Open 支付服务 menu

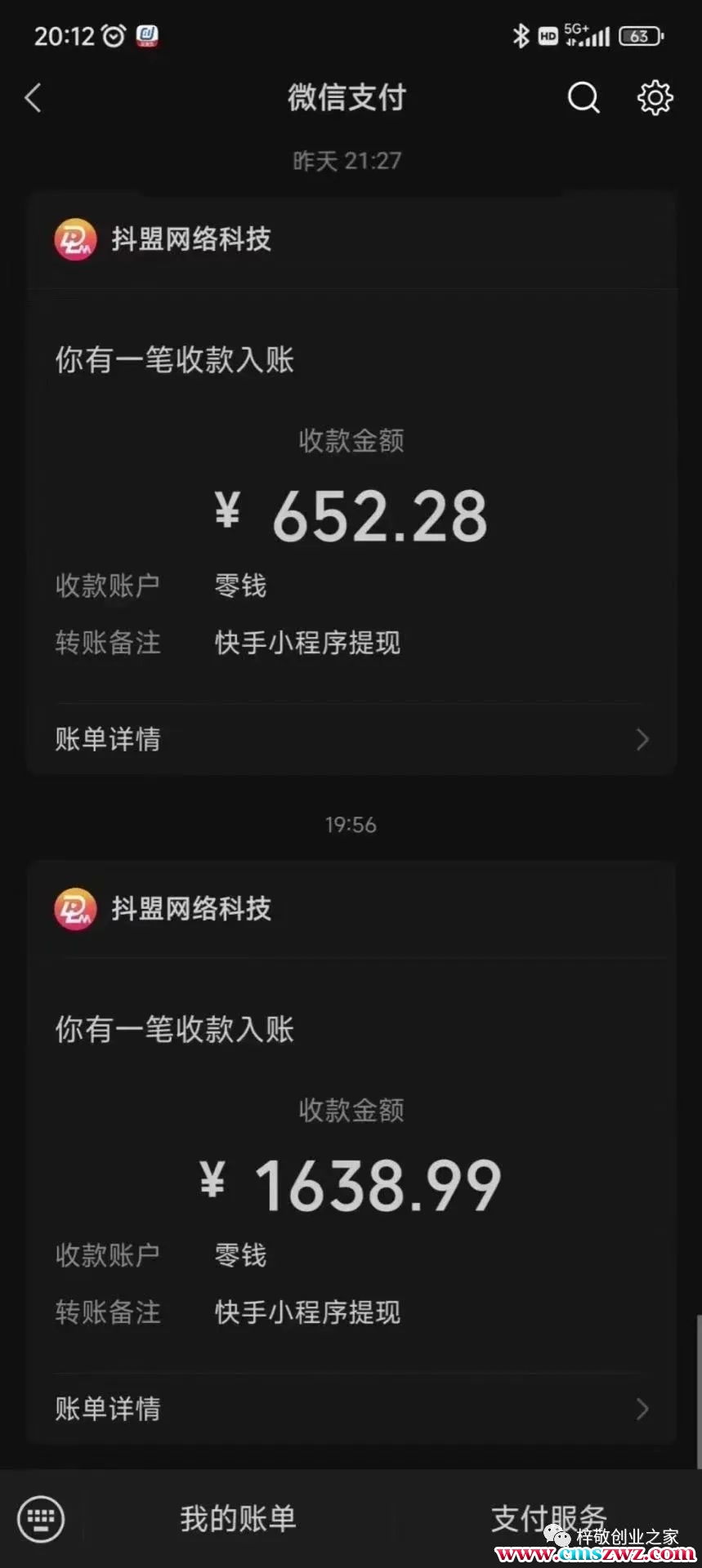(x=548, y=1520)
